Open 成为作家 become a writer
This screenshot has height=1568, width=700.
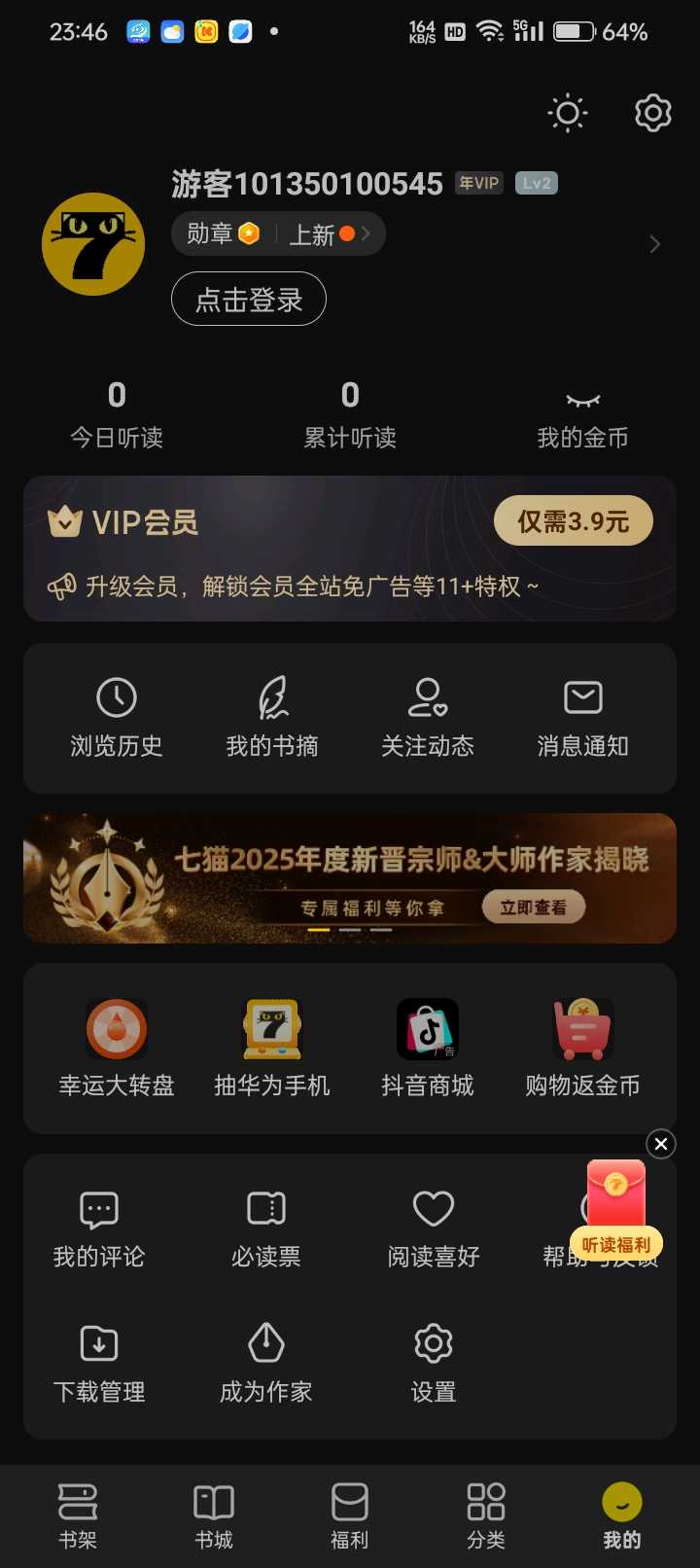pos(264,1362)
